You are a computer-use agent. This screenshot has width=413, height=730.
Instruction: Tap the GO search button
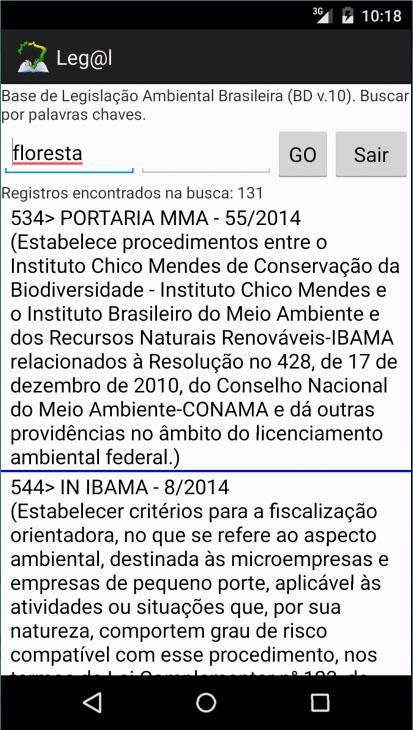[303, 155]
